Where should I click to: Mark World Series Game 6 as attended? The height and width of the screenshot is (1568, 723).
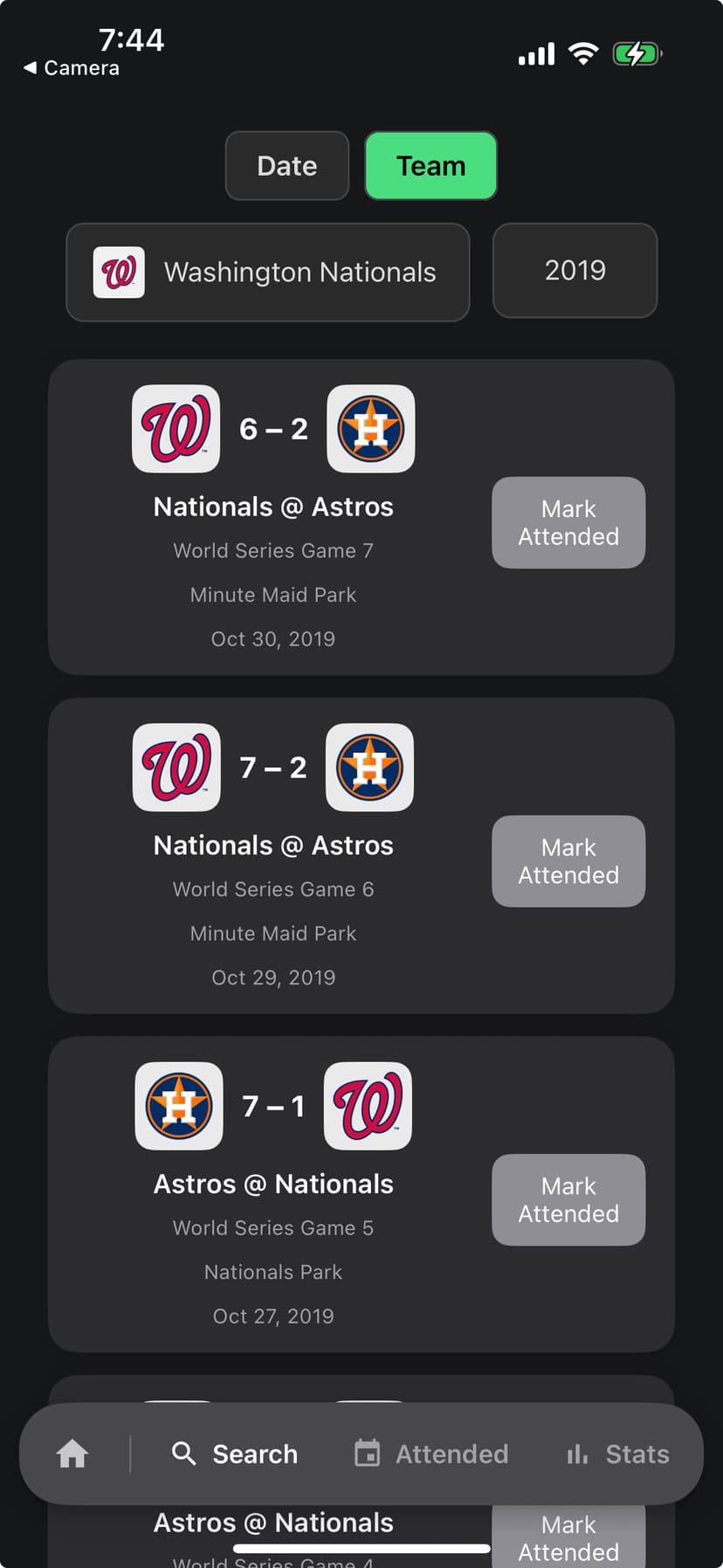[568, 861]
